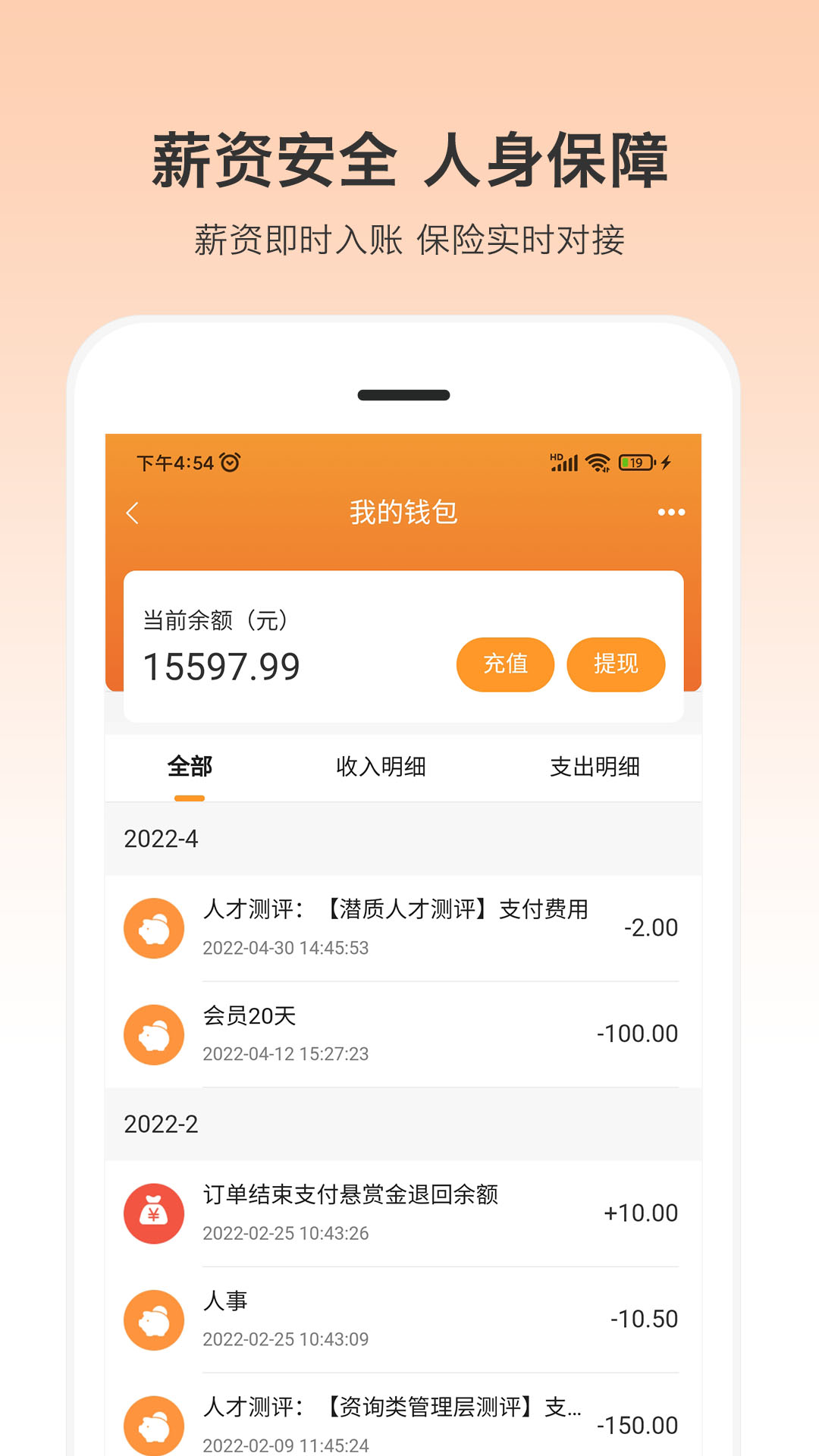
Task: Click the piggy bank icon beside 会员20天 entry
Action: click(154, 1034)
